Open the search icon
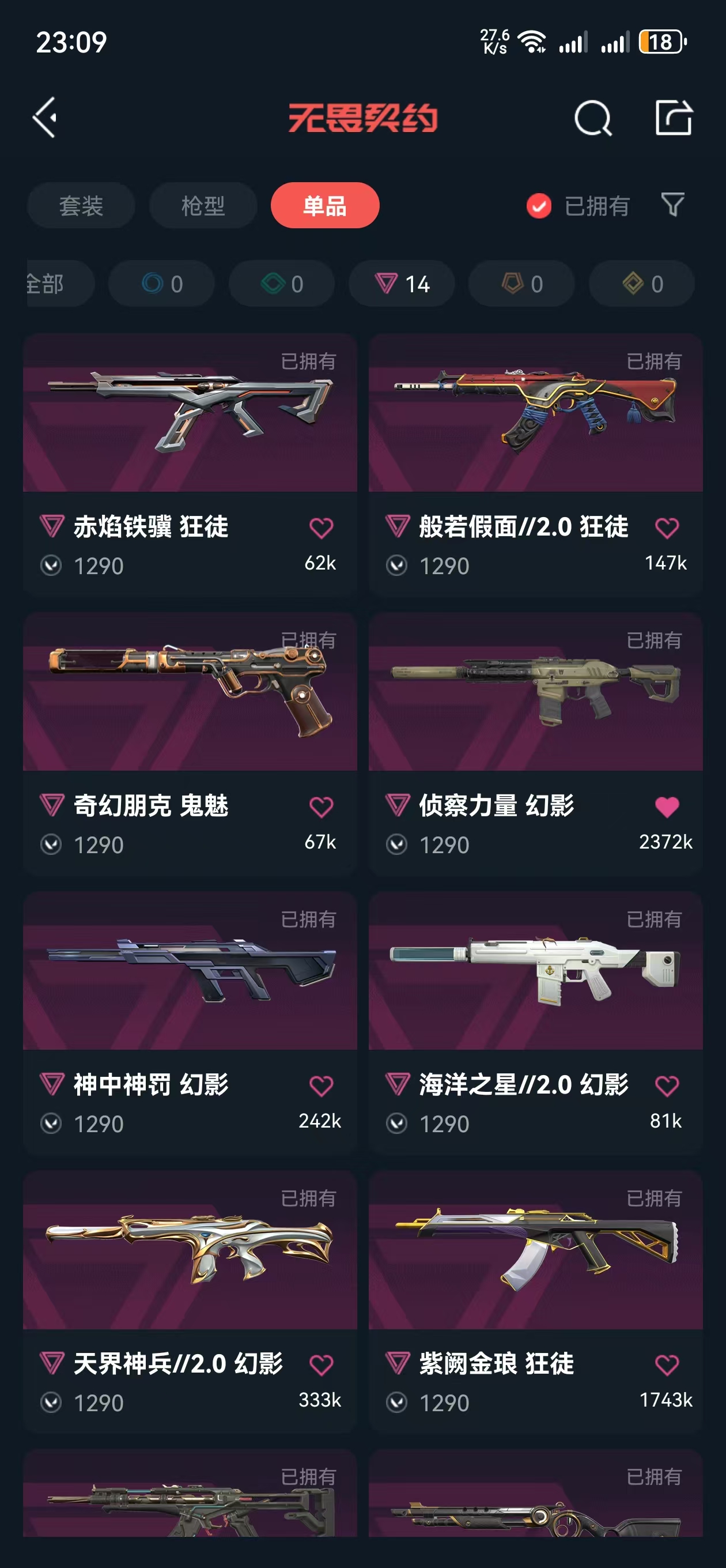Viewport: 726px width, 1568px height. click(592, 118)
